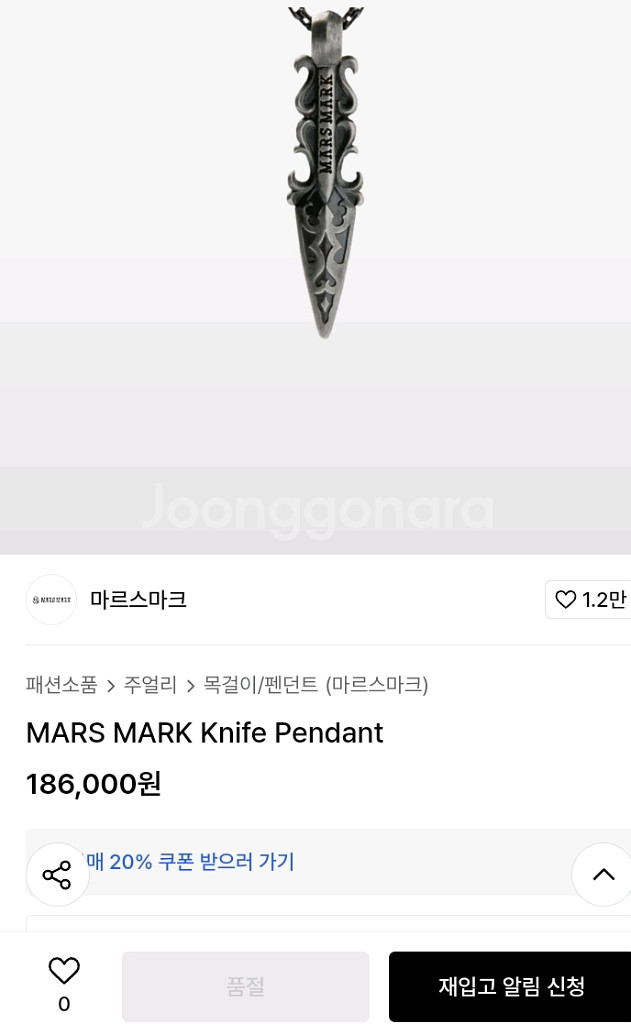631x1024 pixels.
Task: Request a restock alert with 재입고 알림 신청
Action: [x=510, y=987]
